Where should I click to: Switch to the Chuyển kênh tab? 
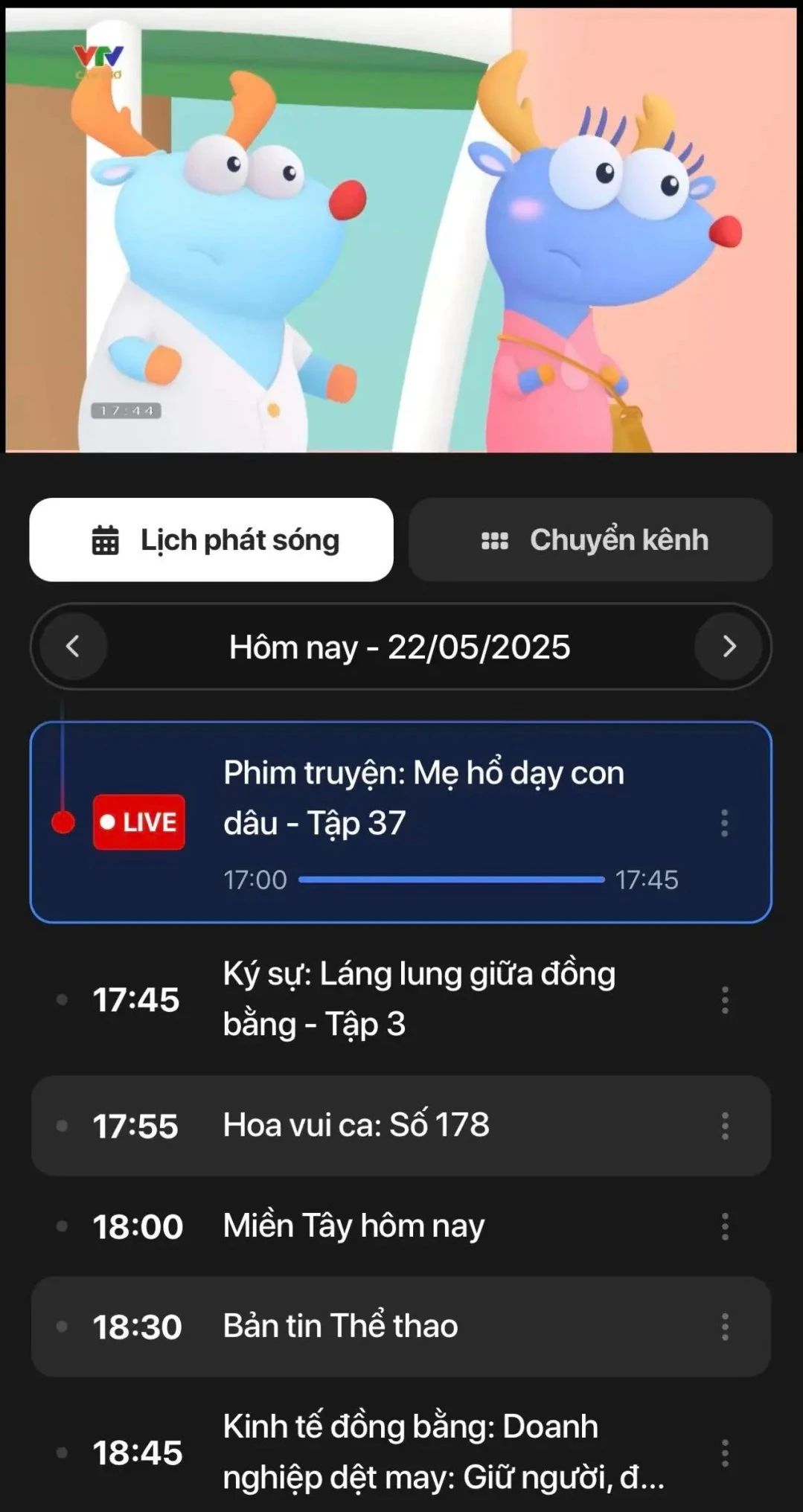coord(590,539)
